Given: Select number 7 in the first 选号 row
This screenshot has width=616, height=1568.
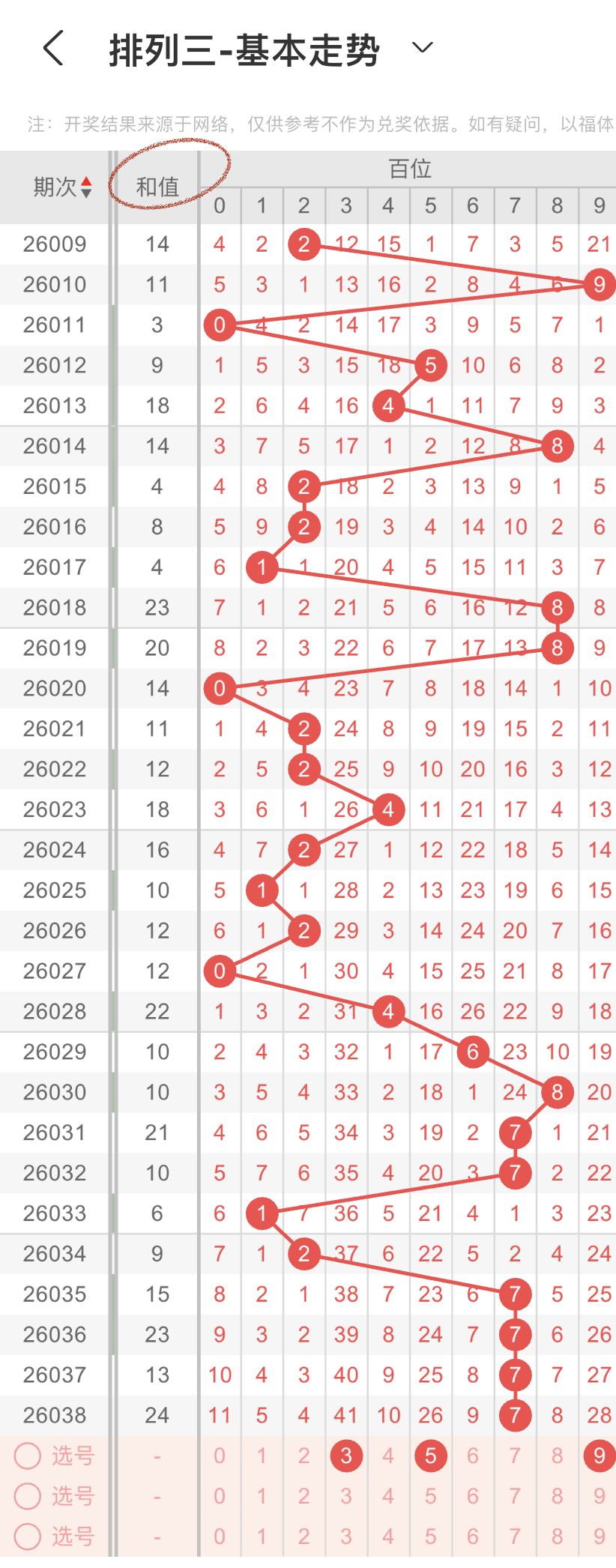Looking at the screenshot, I should (515, 1456).
